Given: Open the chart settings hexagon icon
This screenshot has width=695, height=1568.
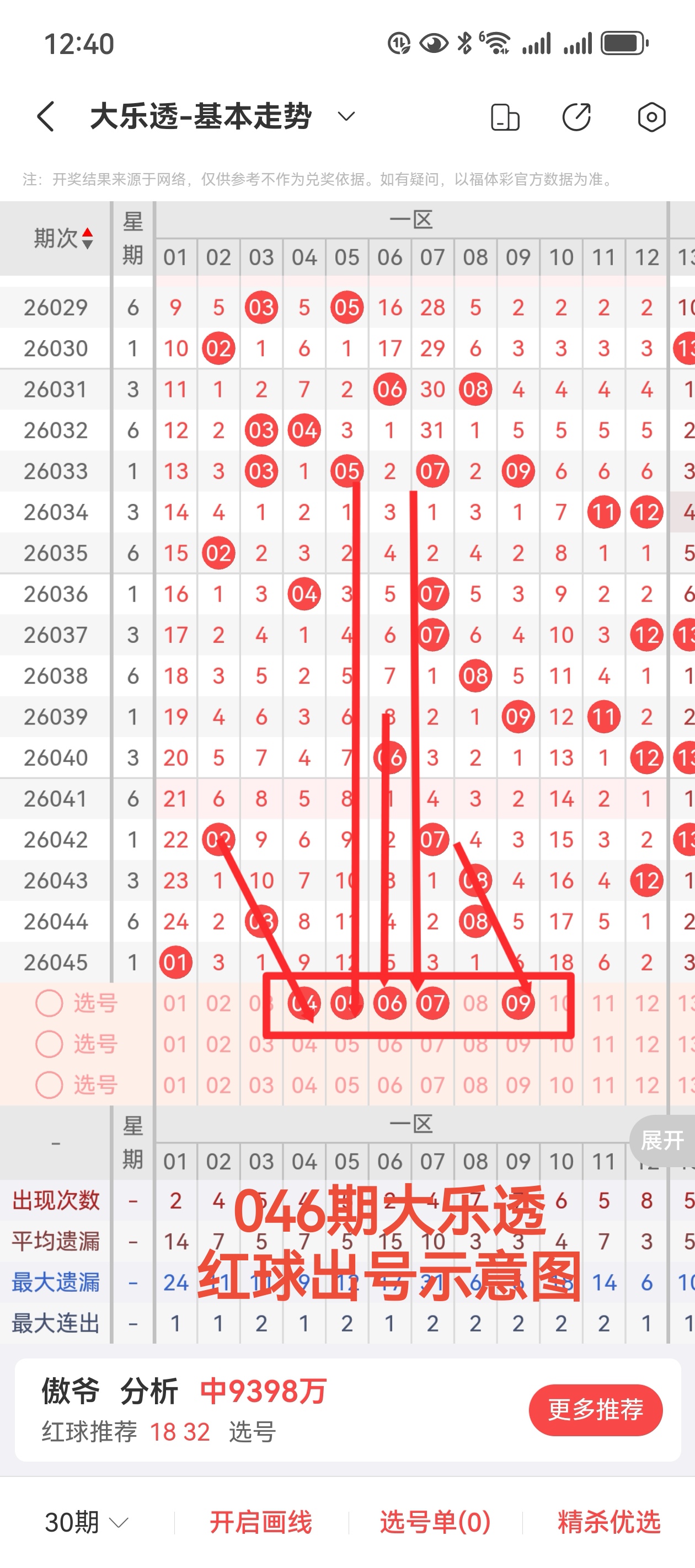Looking at the screenshot, I should 651,117.
